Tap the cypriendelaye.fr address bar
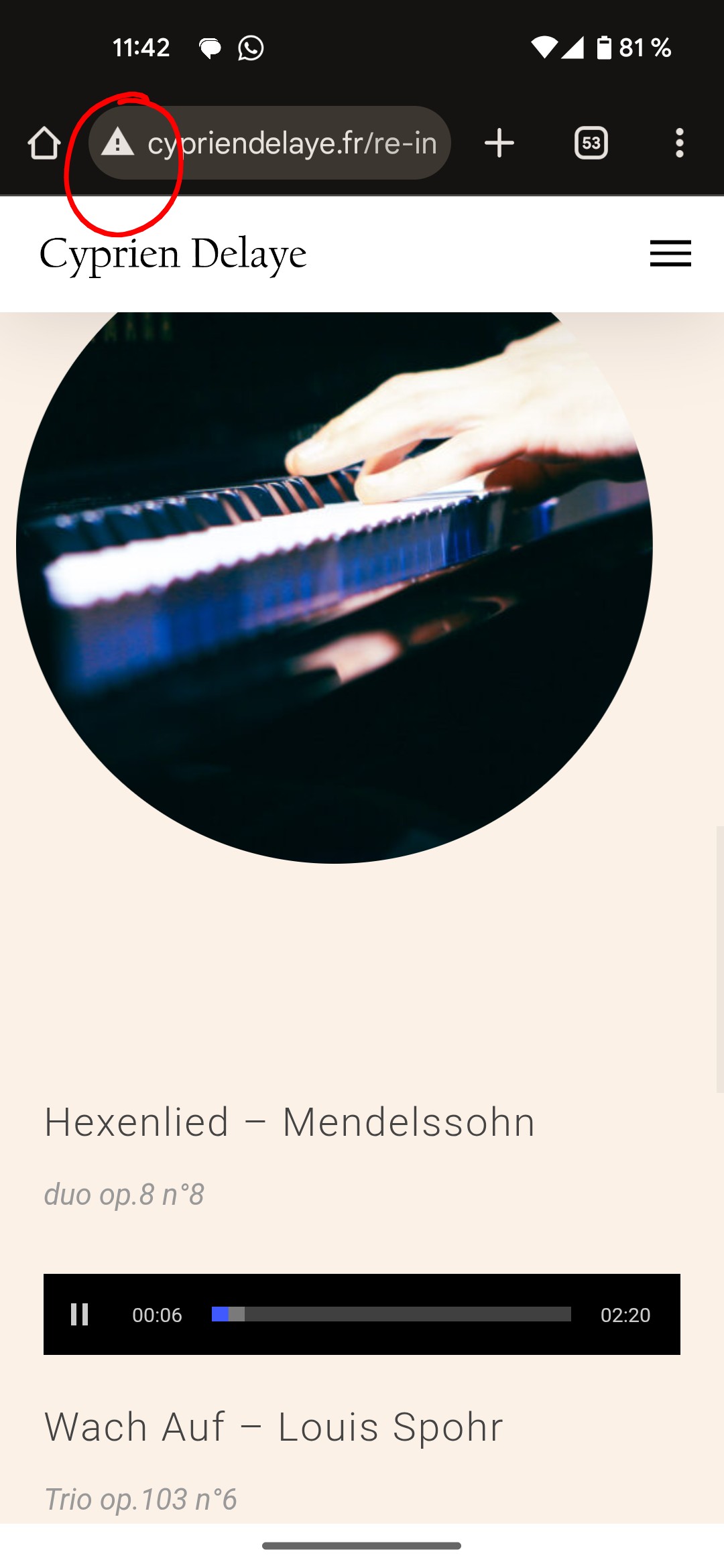Viewport: 724px width, 1568px height. coord(292,143)
